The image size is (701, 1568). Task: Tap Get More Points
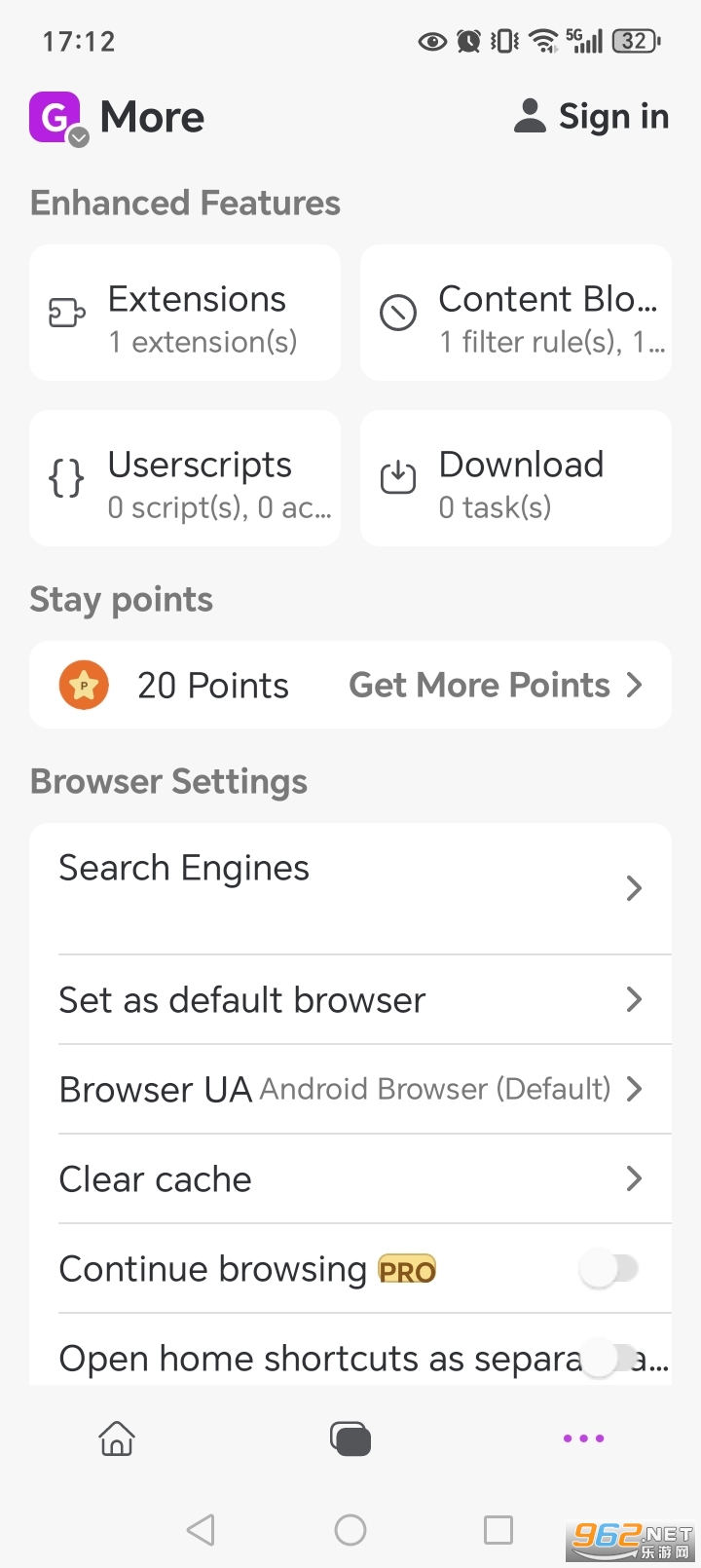pyautogui.click(x=495, y=686)
